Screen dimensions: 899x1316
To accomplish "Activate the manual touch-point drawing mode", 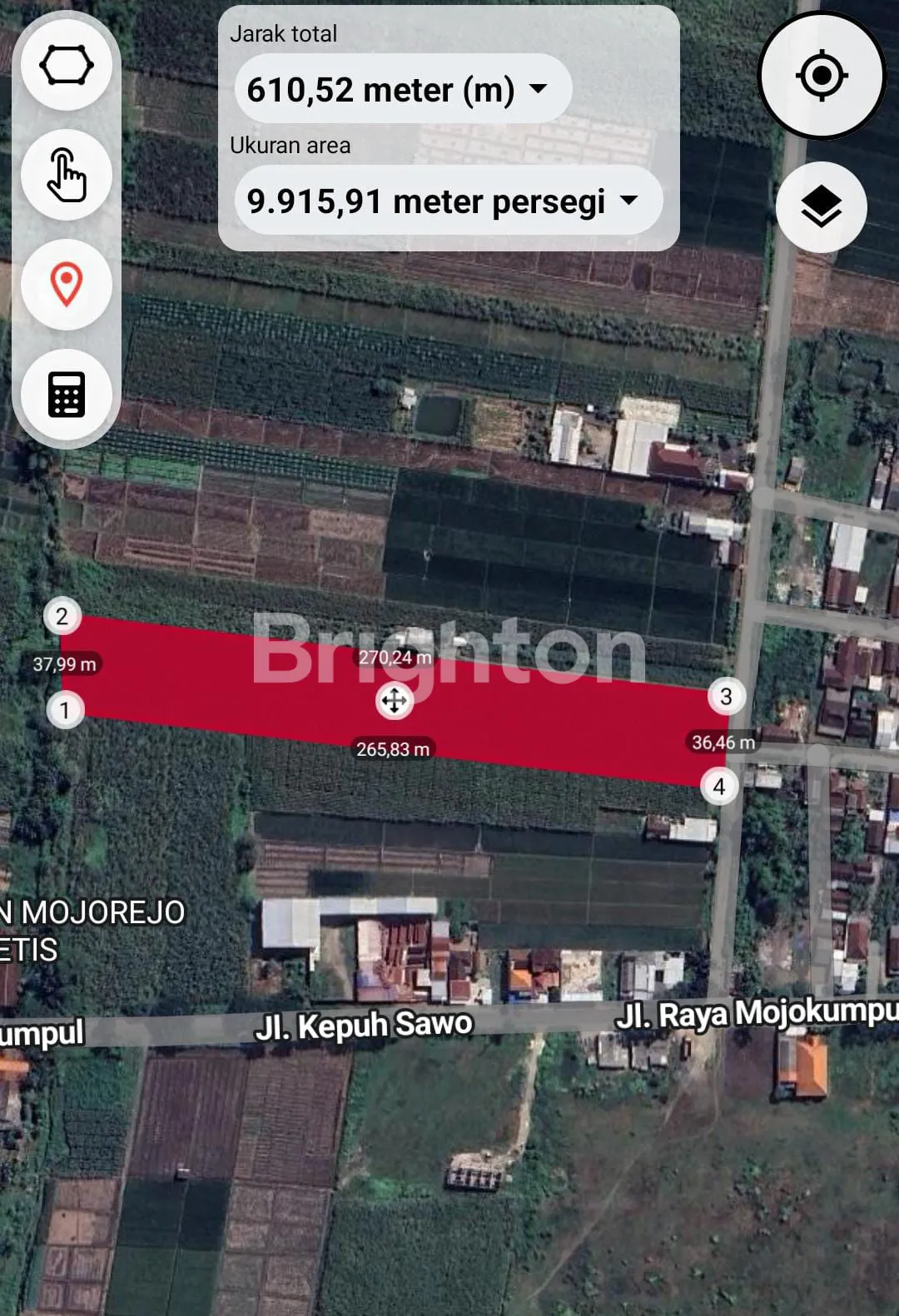I will pyautogui.click(x=67, y=175).
